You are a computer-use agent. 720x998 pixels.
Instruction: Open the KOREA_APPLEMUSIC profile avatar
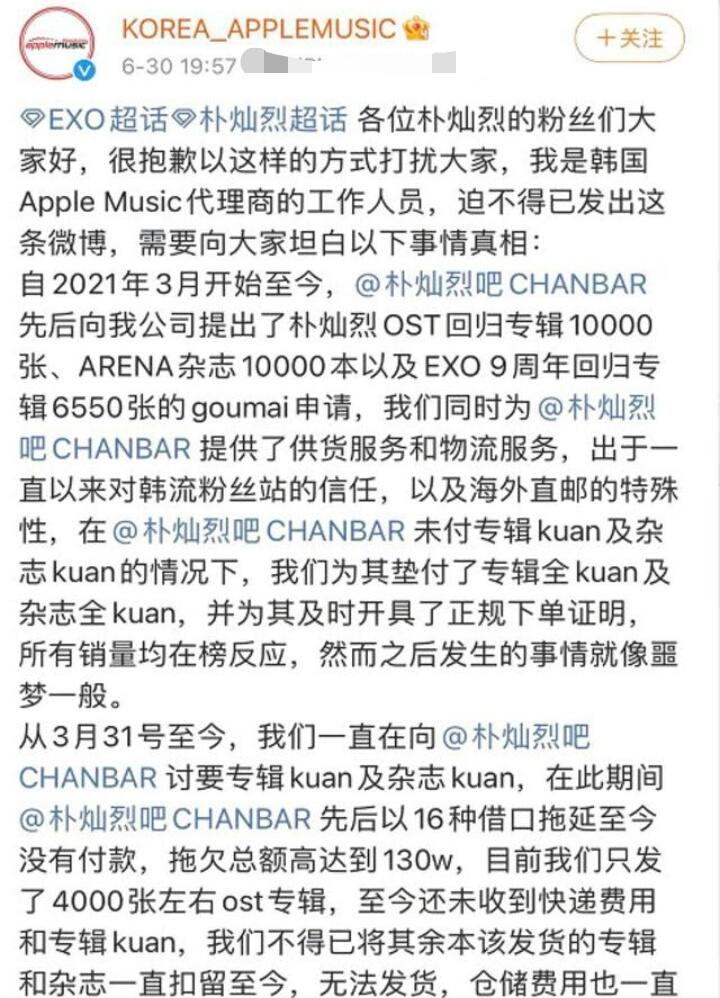coord(57,43)
